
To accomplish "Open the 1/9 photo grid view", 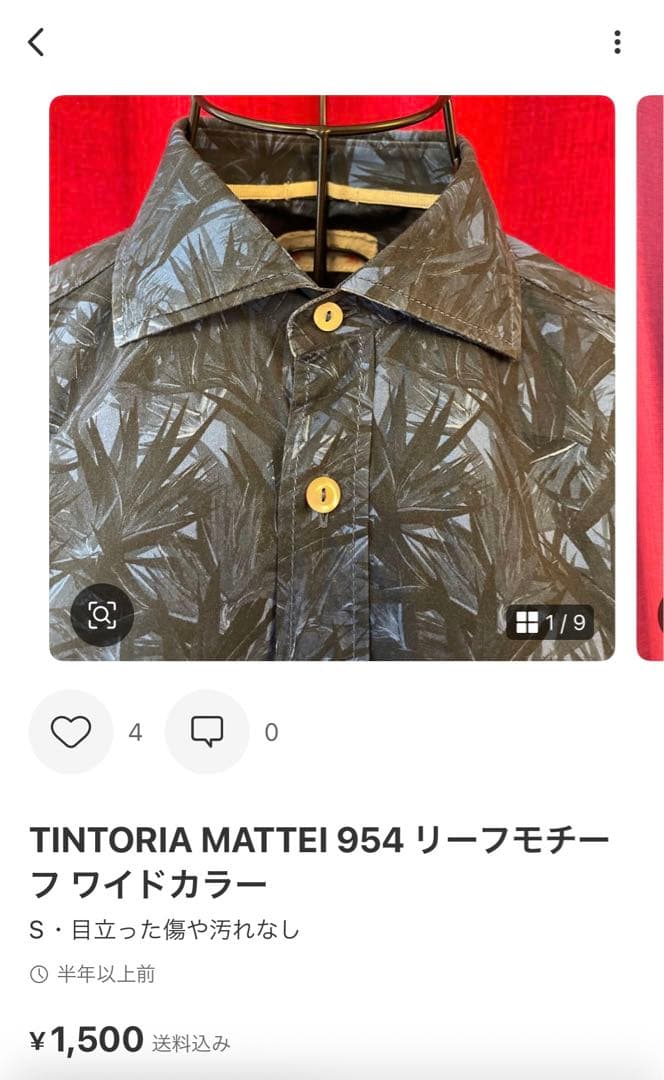I will click(x=550, y=623).
